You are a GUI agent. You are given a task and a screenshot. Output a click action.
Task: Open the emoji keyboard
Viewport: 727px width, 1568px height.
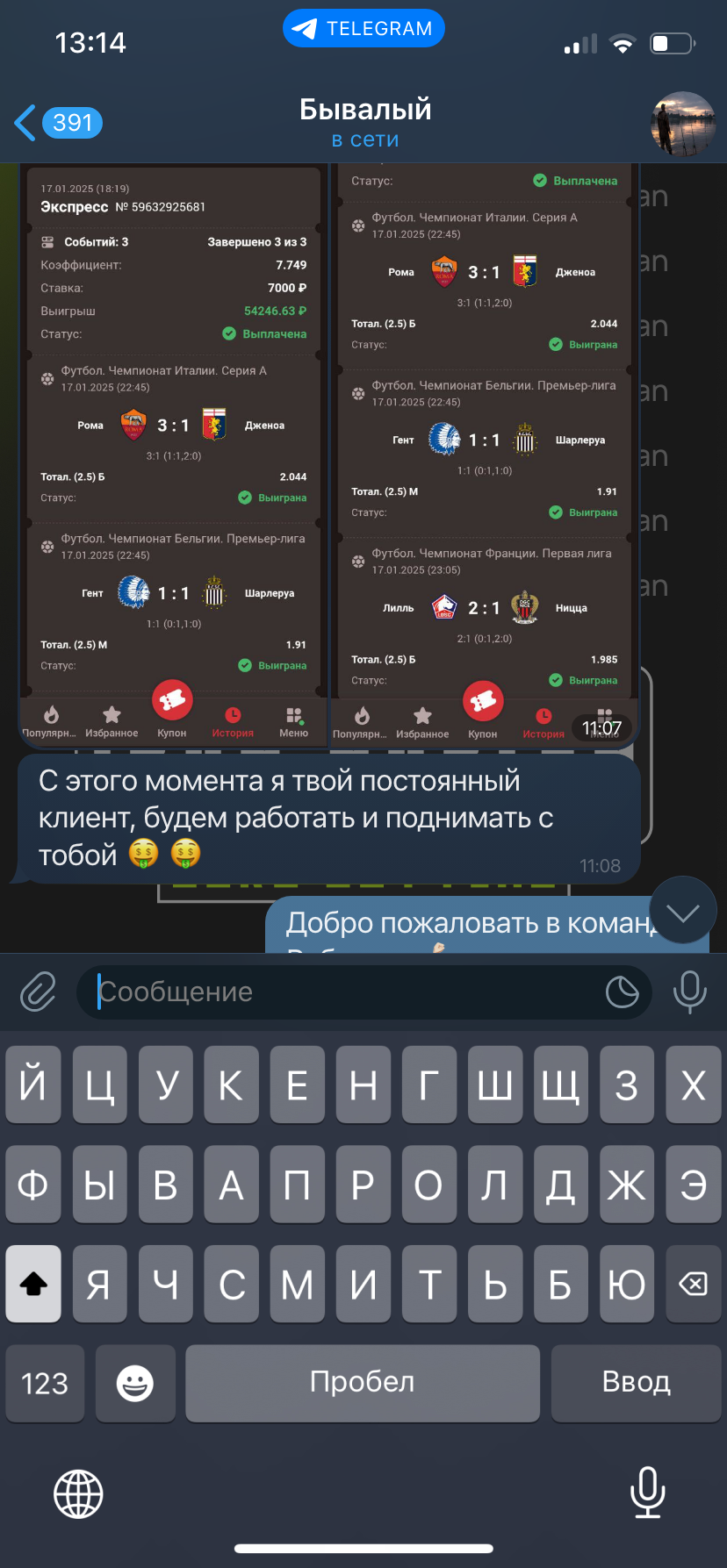(134, 1383)
